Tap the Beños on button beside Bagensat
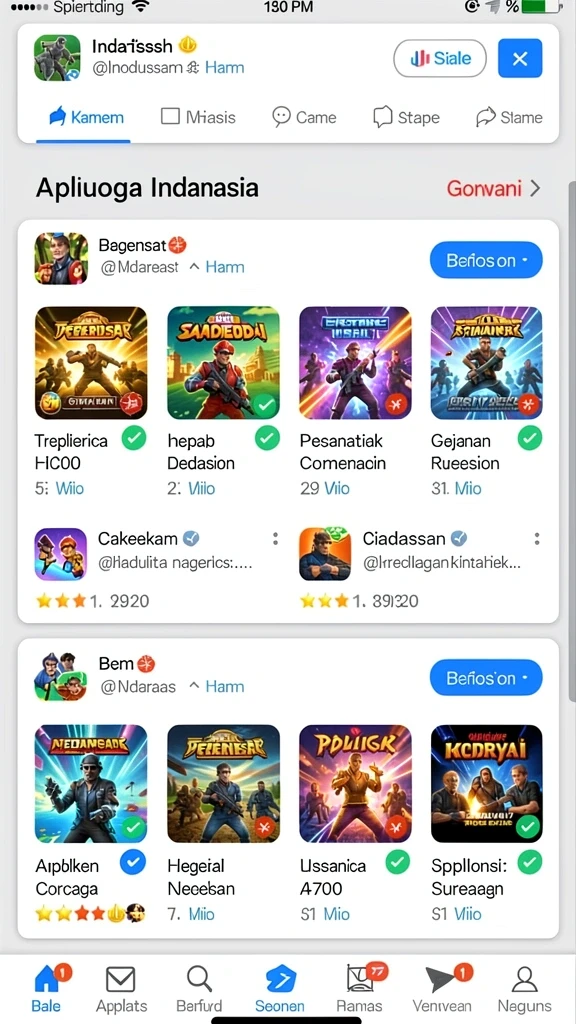This screenshot has height=1024, width=576. pyautogui.click(x=486, y=260)
